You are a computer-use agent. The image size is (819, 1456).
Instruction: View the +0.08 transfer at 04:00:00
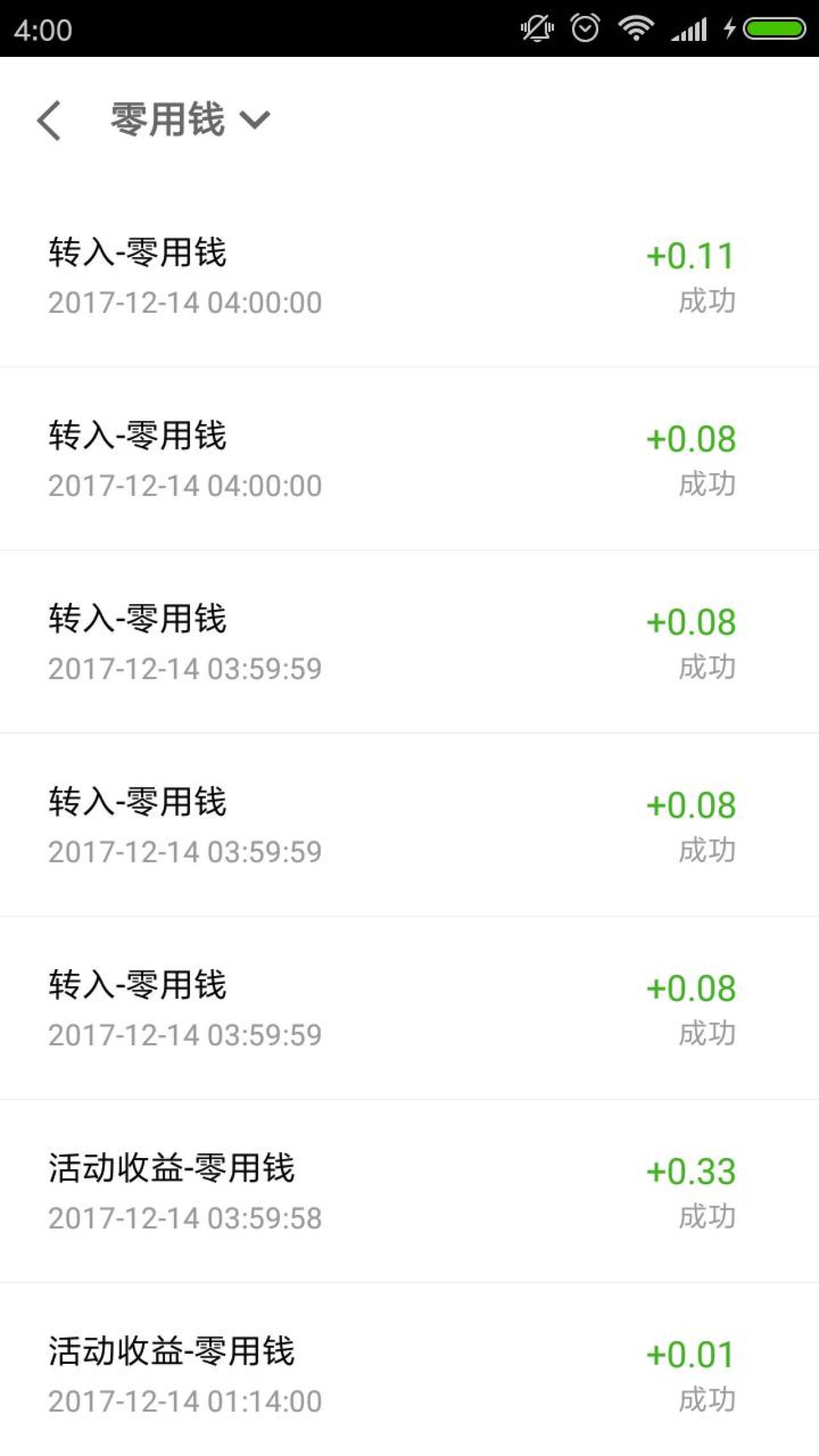pyautogui.click(x=409, y=459)
